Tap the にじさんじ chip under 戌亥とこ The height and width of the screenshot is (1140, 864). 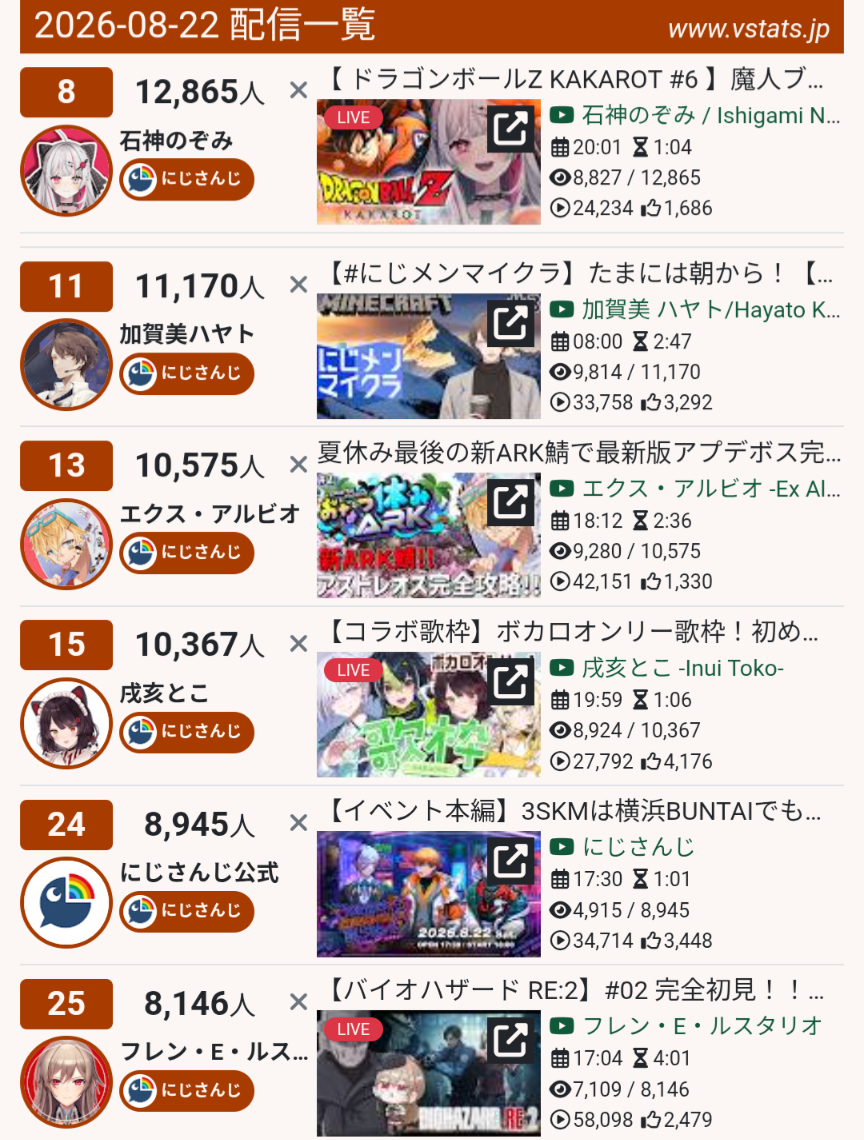187,732
